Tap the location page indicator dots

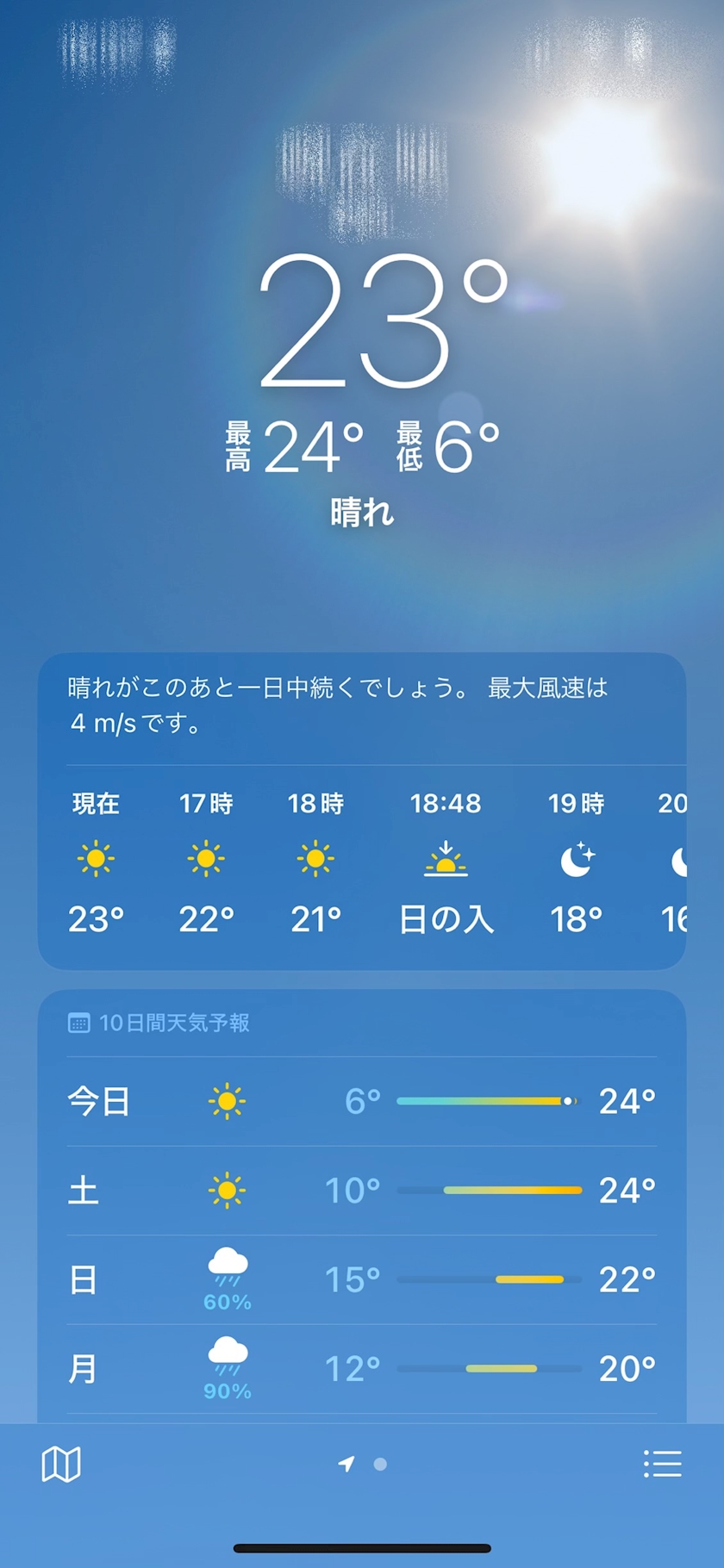(363, 1464)
